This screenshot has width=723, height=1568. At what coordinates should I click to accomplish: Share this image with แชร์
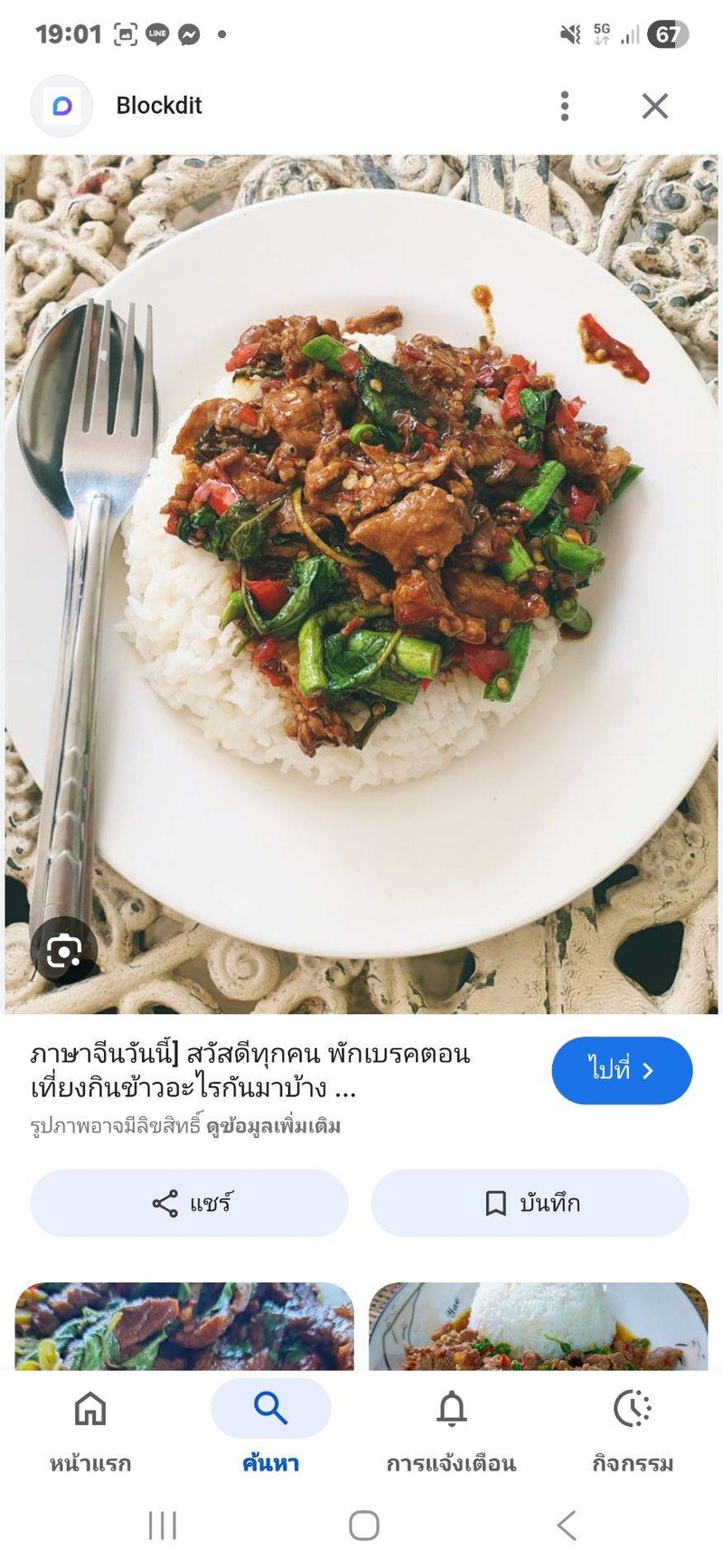pyautogui.click(x=190, y=1203)
